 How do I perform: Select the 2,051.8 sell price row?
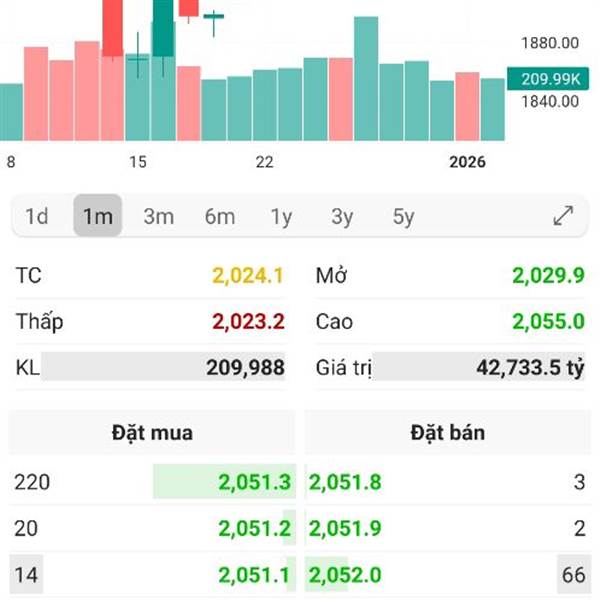coord(346,483)
